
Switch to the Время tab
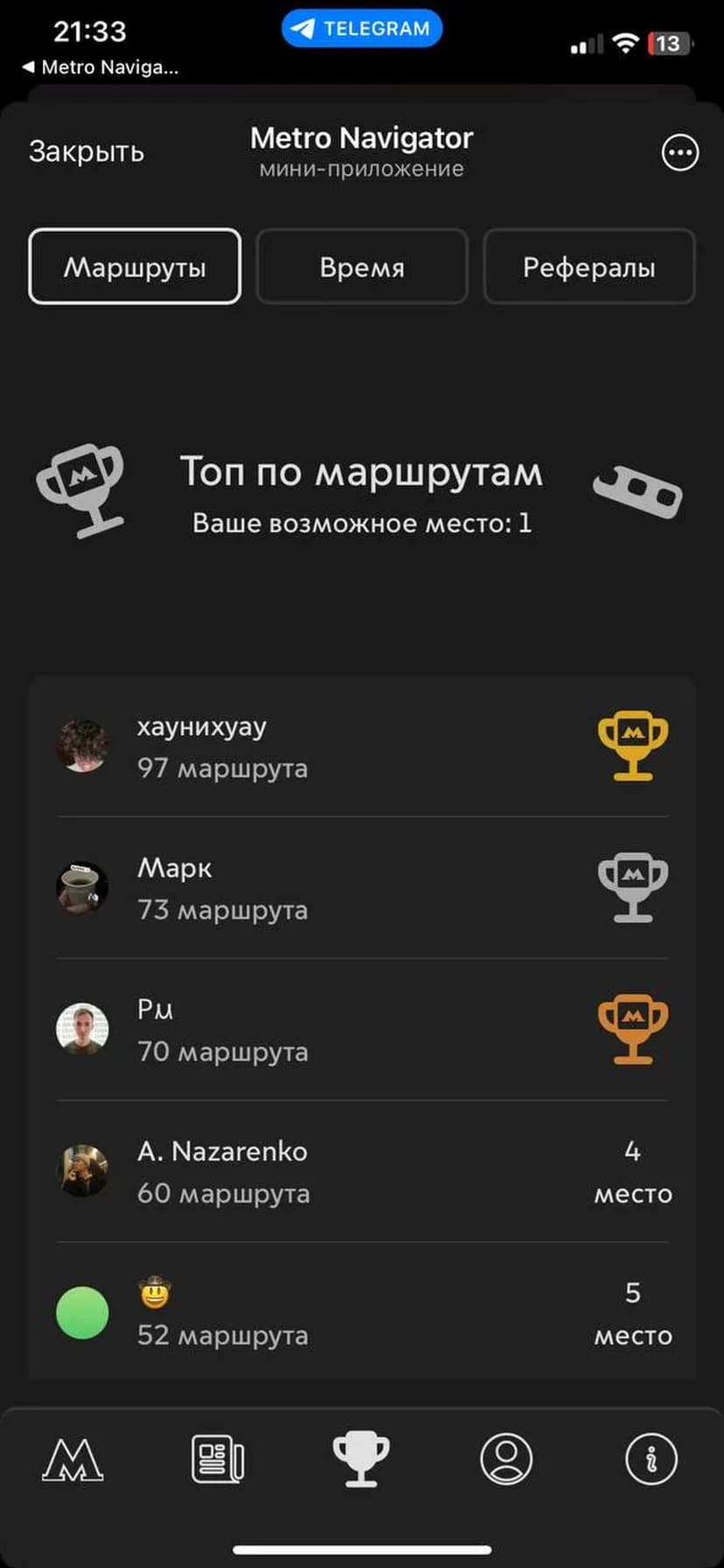(362, 267)
